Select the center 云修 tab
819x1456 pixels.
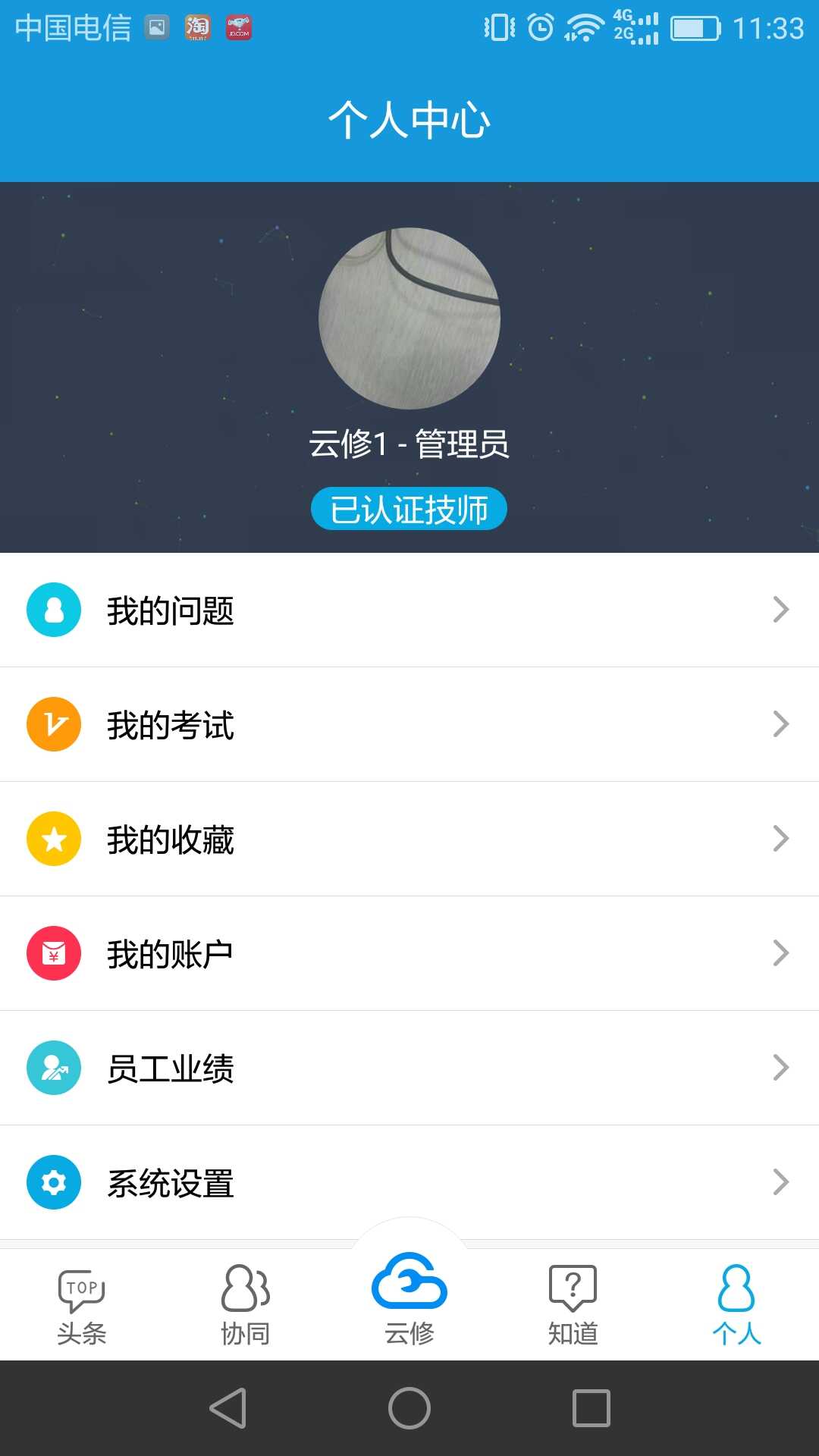[409, 1298]
